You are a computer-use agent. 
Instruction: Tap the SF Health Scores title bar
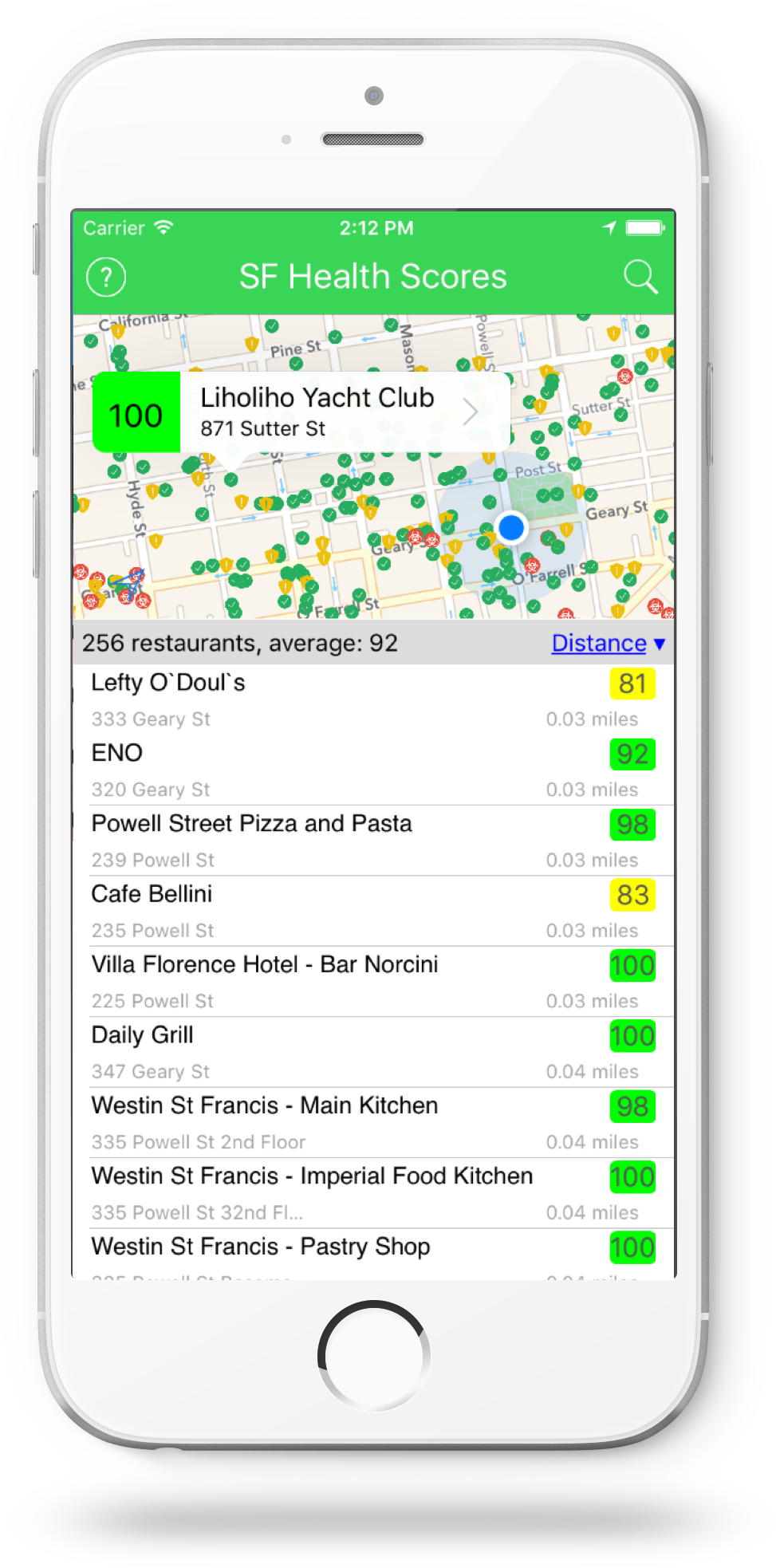pyautogui.click(x=372, y=276)
